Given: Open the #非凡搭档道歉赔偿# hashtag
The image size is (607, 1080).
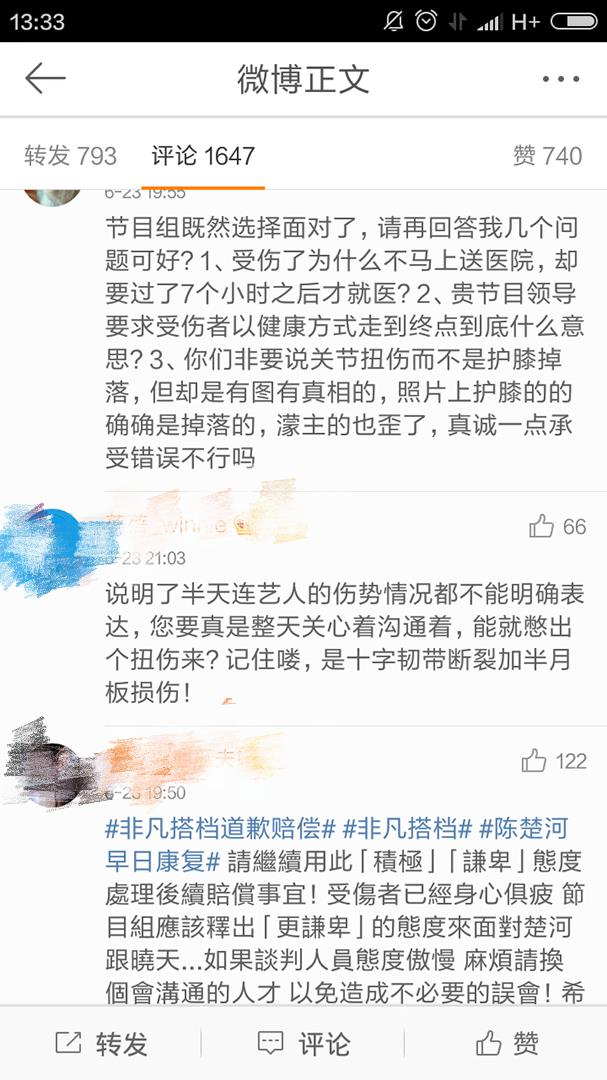Looking at the screenshot, I should point(218,828).
